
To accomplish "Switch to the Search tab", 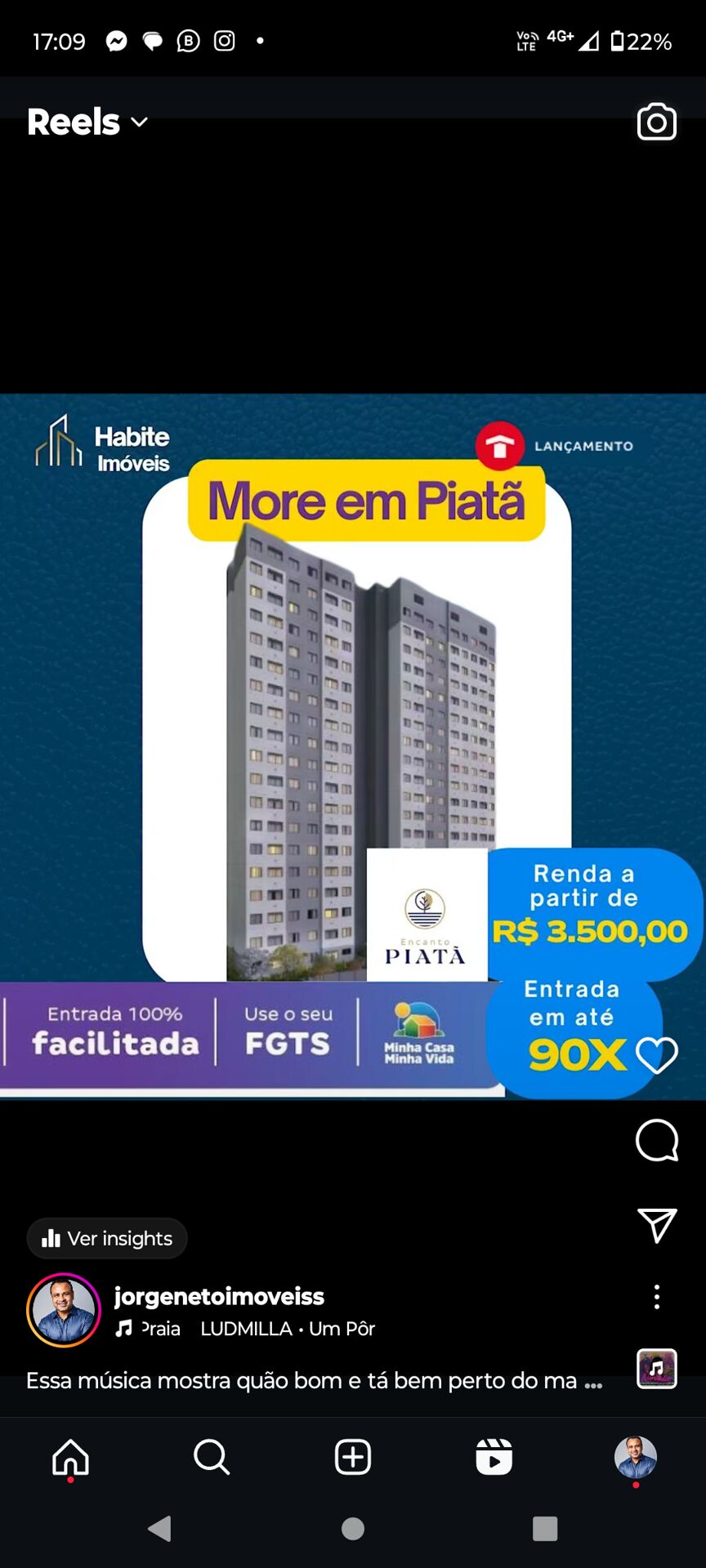I will (212, 1457).
